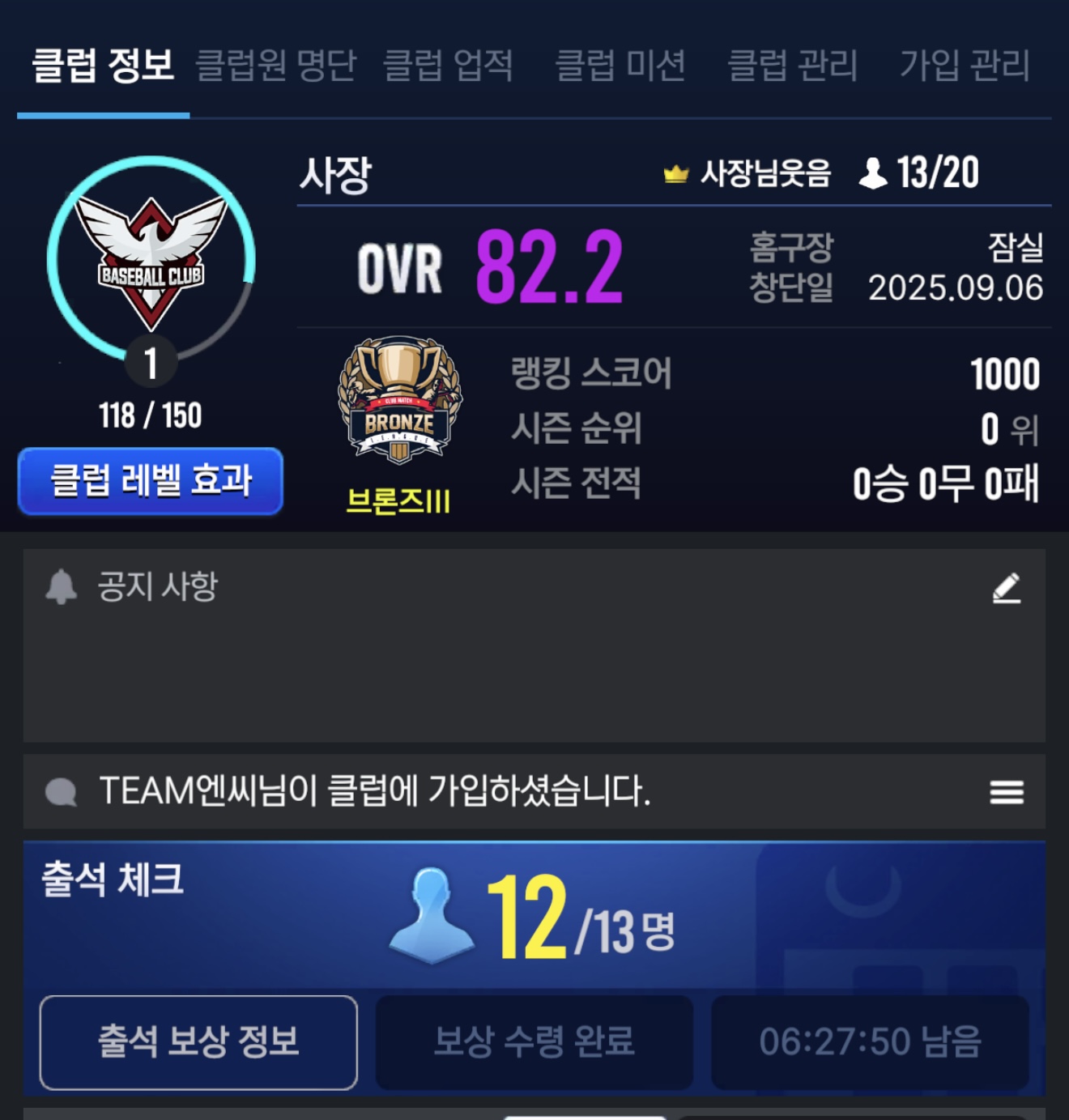
Task: Switch to the 클럽원 명단 tab
Action: [x=275, y=65]
